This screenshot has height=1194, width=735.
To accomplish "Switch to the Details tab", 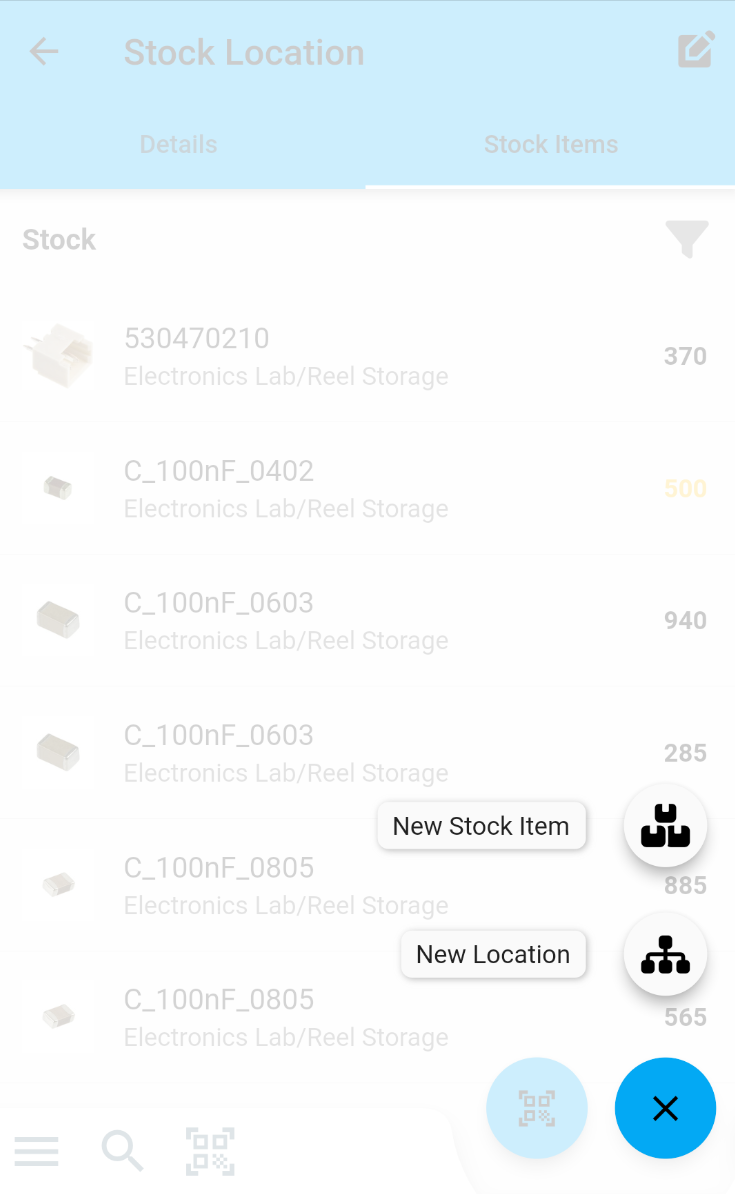I will 178,144.
